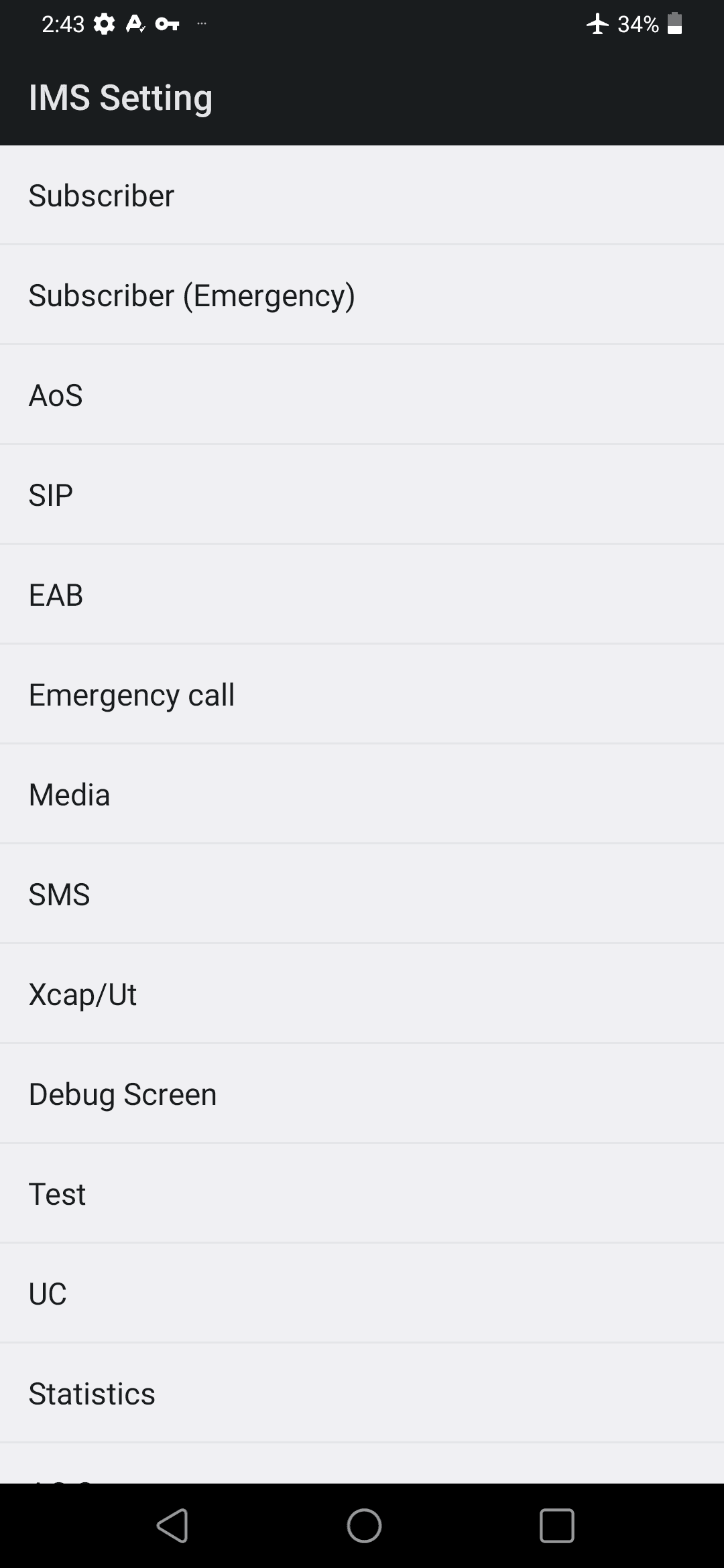Open the AoS settings item
Screen dimensions: 724x1568
(x=362, y=395)
